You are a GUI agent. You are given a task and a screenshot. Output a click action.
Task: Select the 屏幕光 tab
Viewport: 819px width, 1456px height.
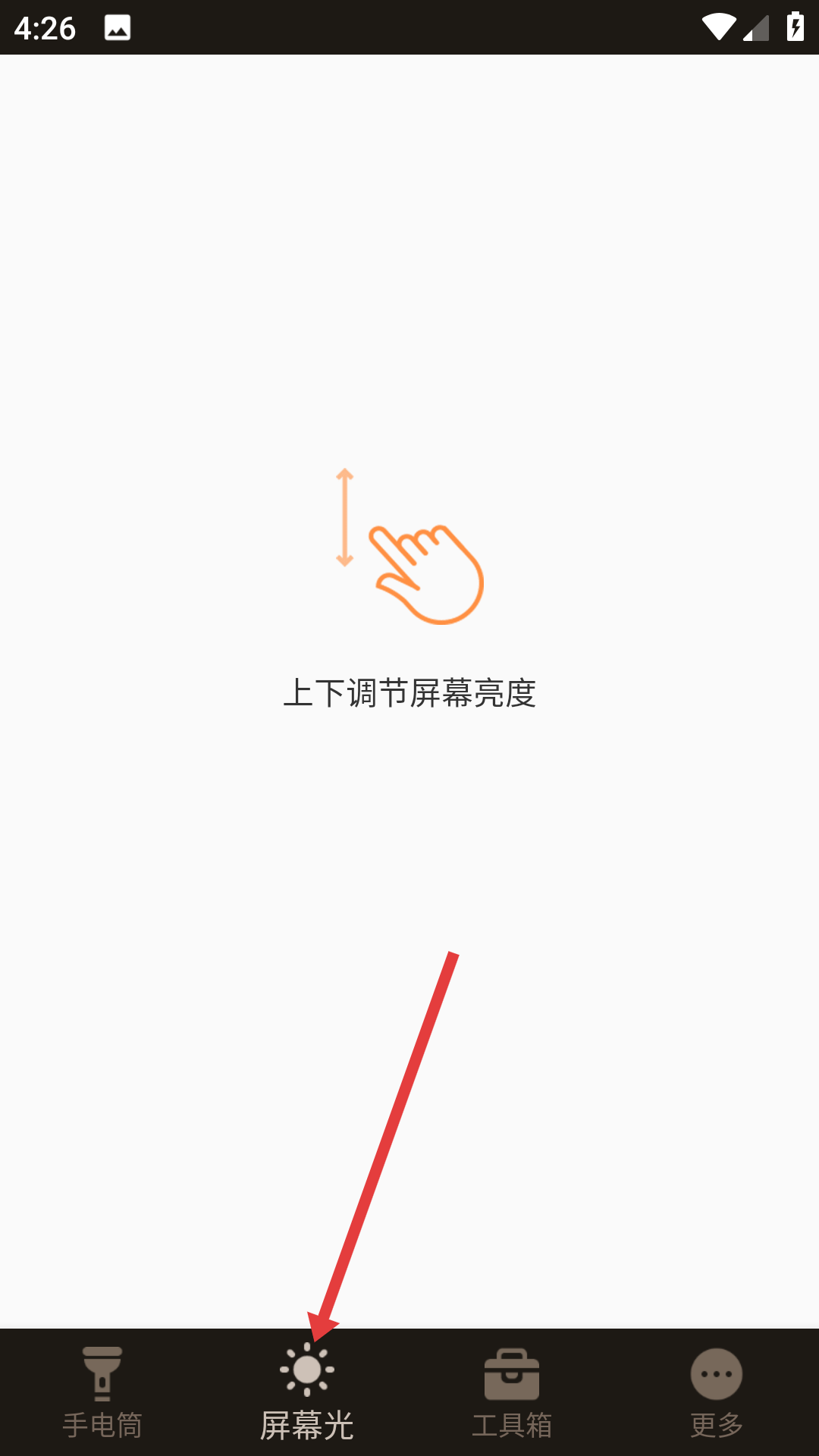coord(307,1393)
